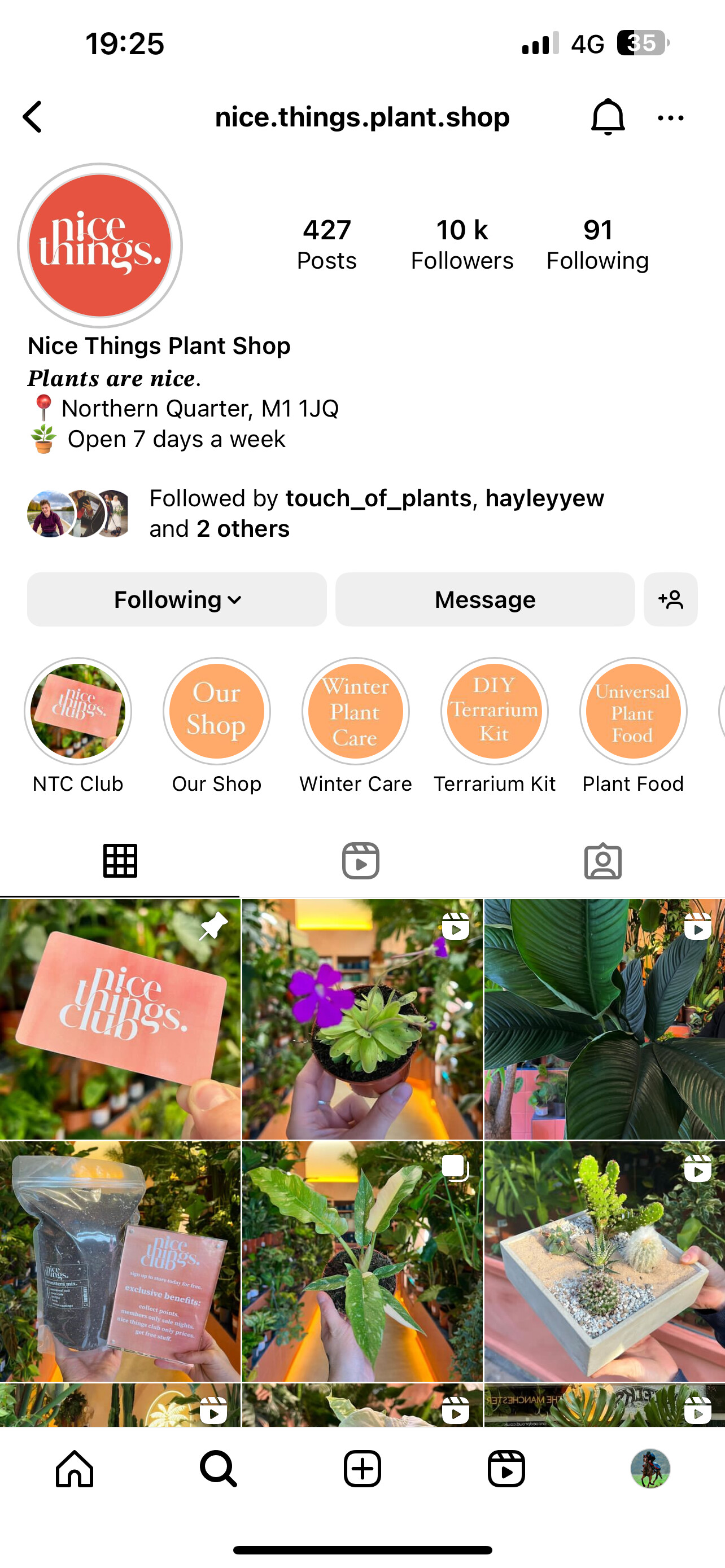Switch to the tagged posts tab
Screen dimensions: 725x1568
click(602, 861)
